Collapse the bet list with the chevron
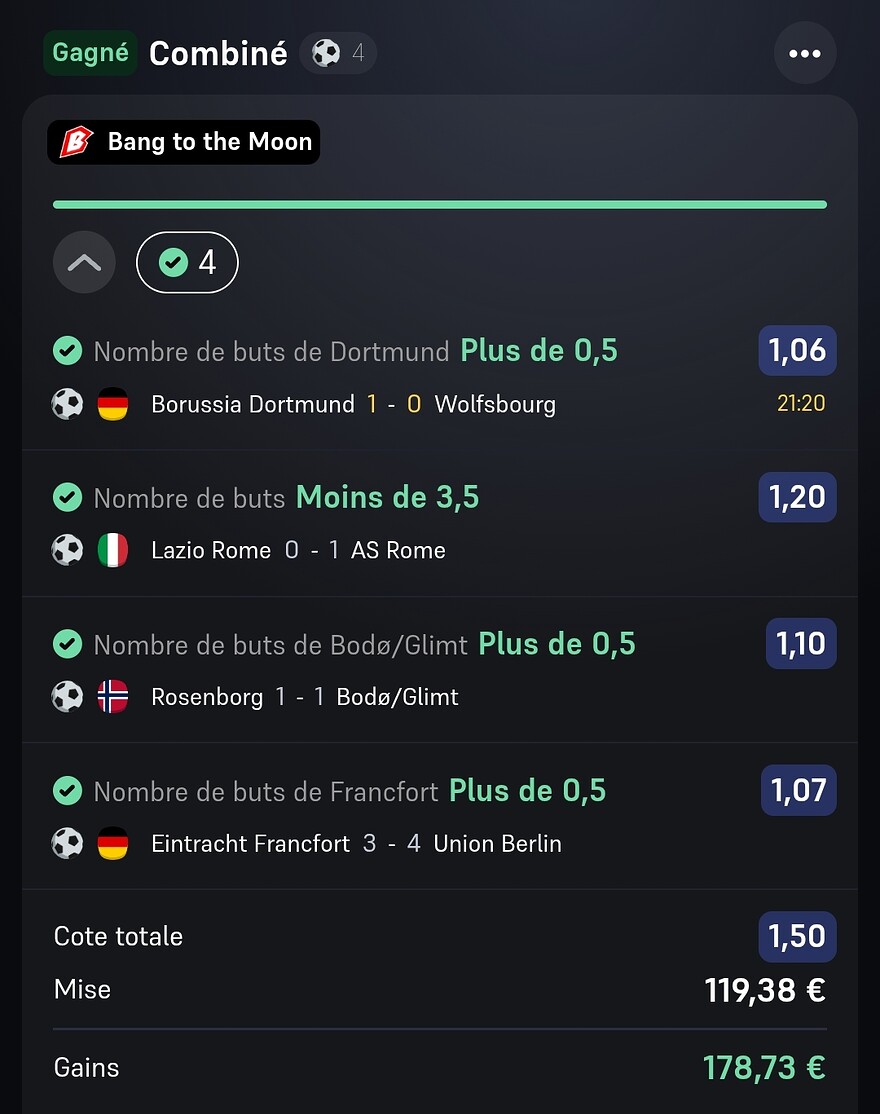This screenshot has width=880, height=1114. pyautogui.click(x=84, y=262)
